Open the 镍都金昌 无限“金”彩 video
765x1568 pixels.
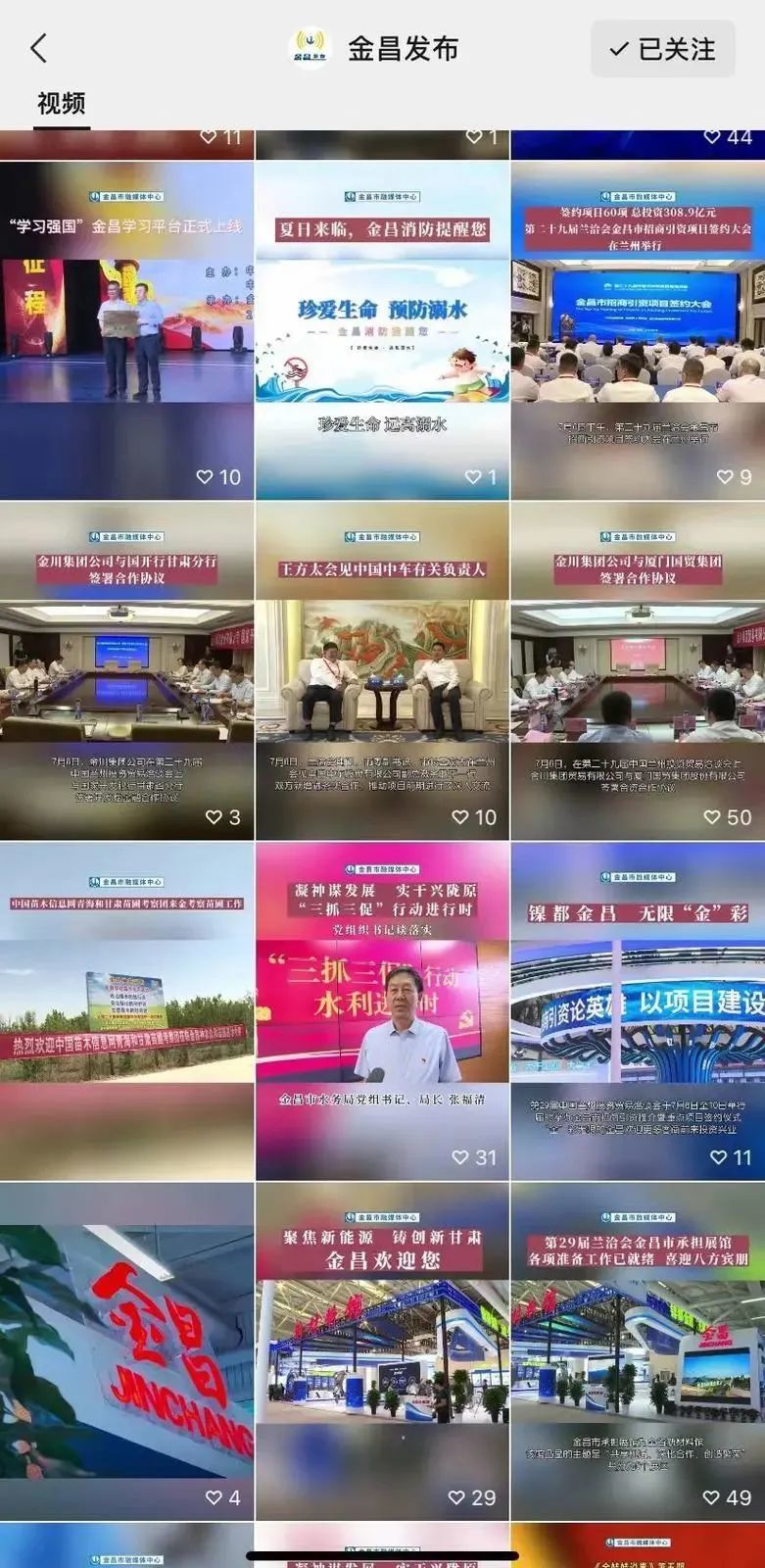[x=638, y=1011]
